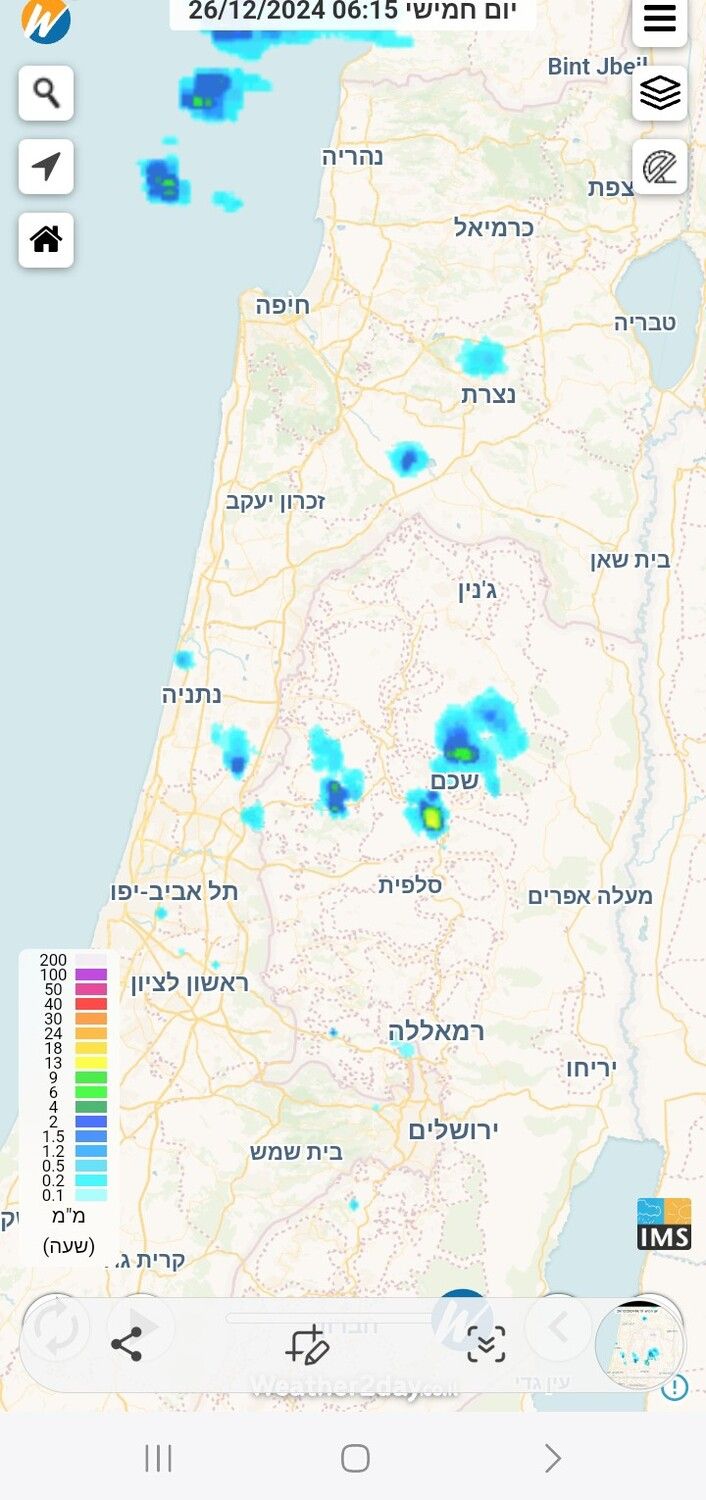706x1500 pixels.
Task: Open the screenshot preview thumbnail
Action: coord(640,1345)
